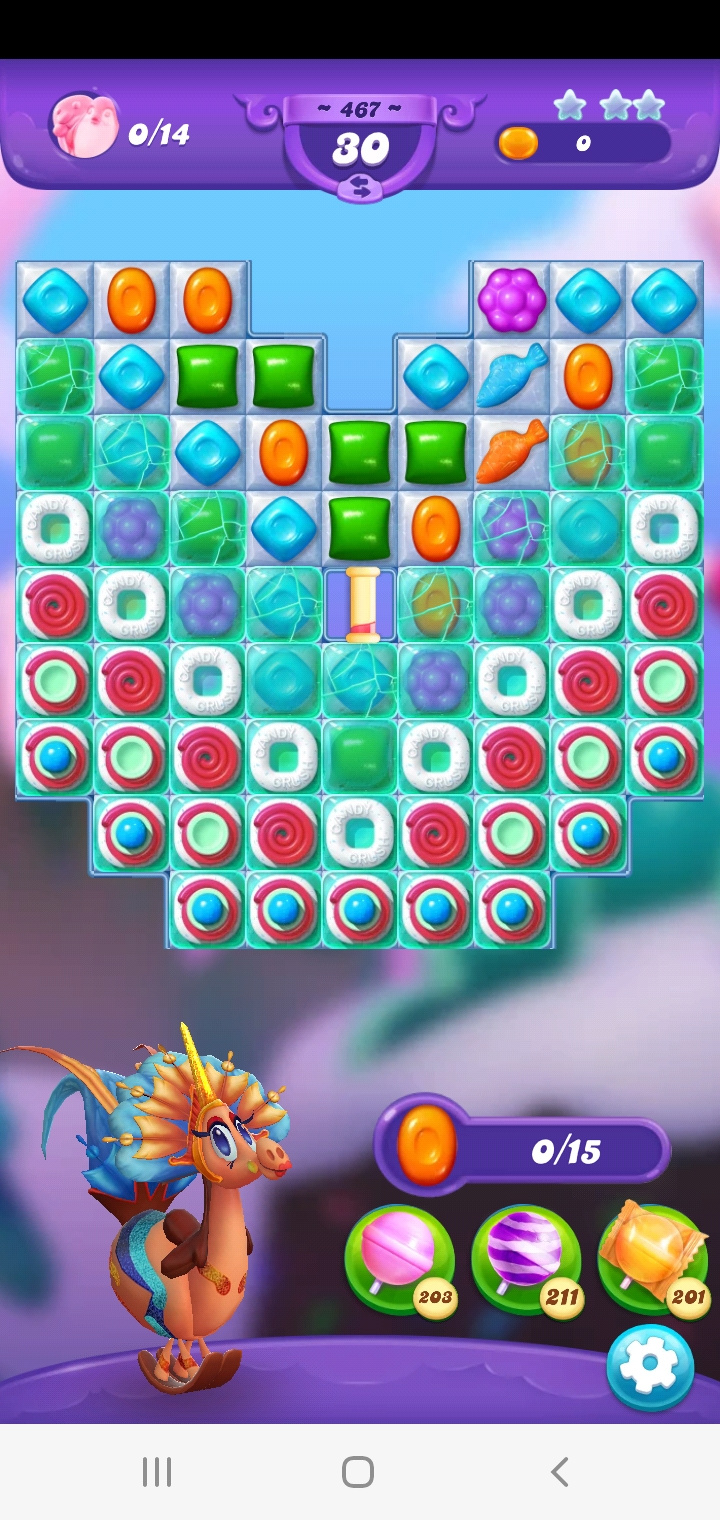
Task: Tap the swap arrows under move counter
Action: pos(359,186)
